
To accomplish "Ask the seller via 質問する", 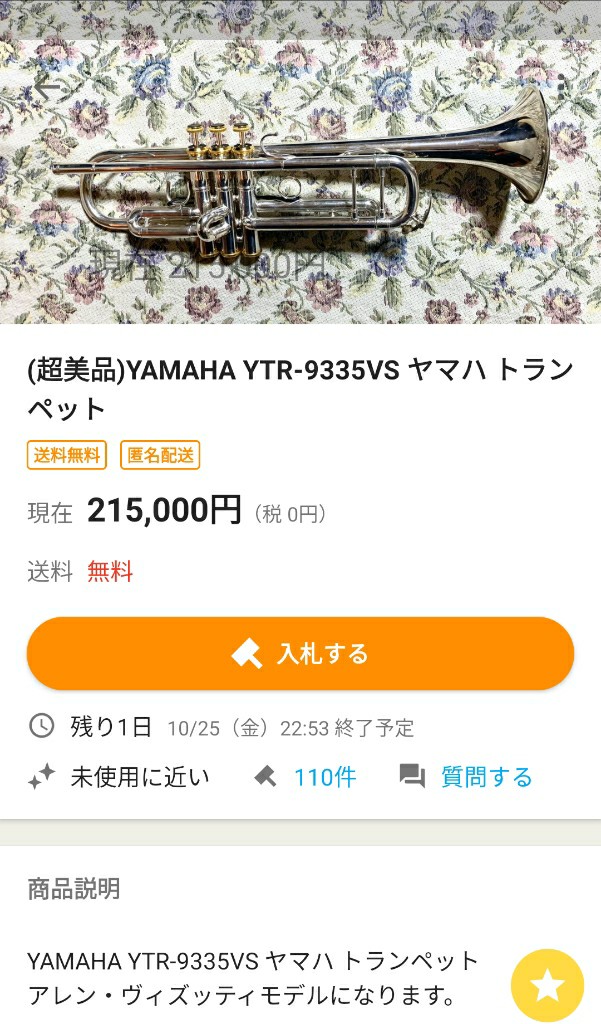I will pos(485,777).
